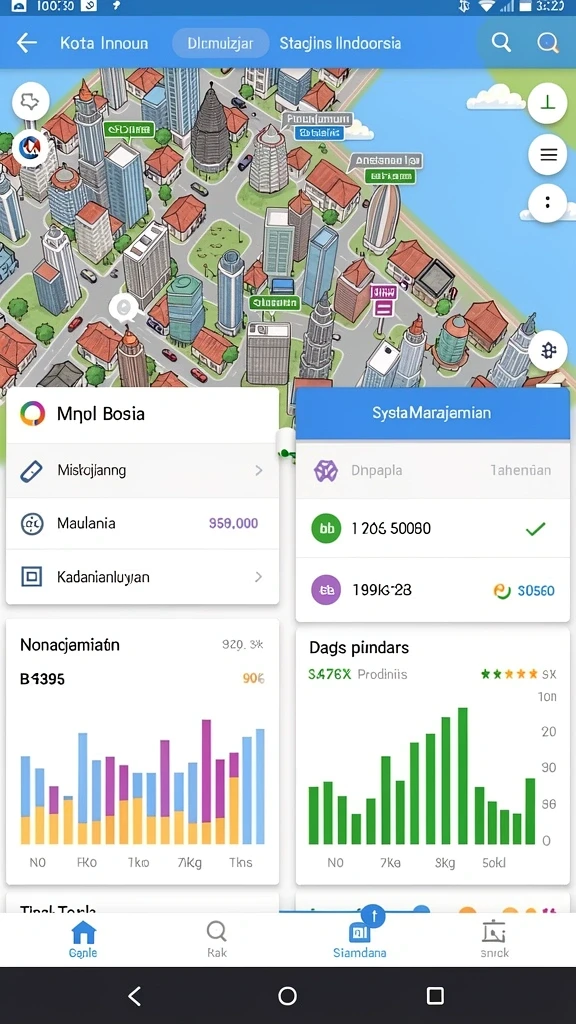Image resolution: width=576 pixels, height=1024 pixels.
Task: Go back using the app bar arrow
Action: coord(27,43)
